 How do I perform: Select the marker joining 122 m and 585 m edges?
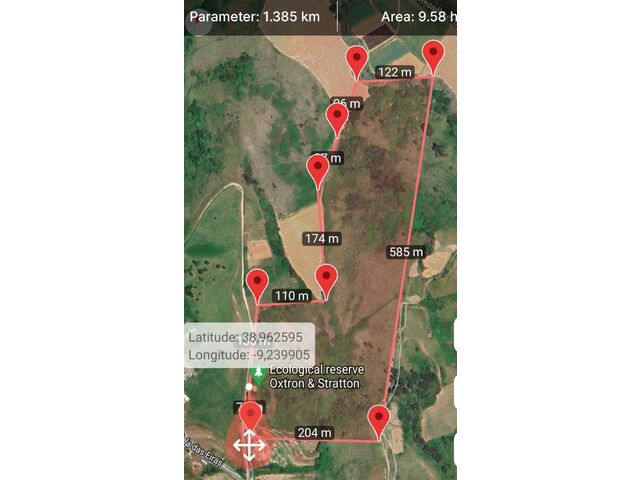pos(433,54)
